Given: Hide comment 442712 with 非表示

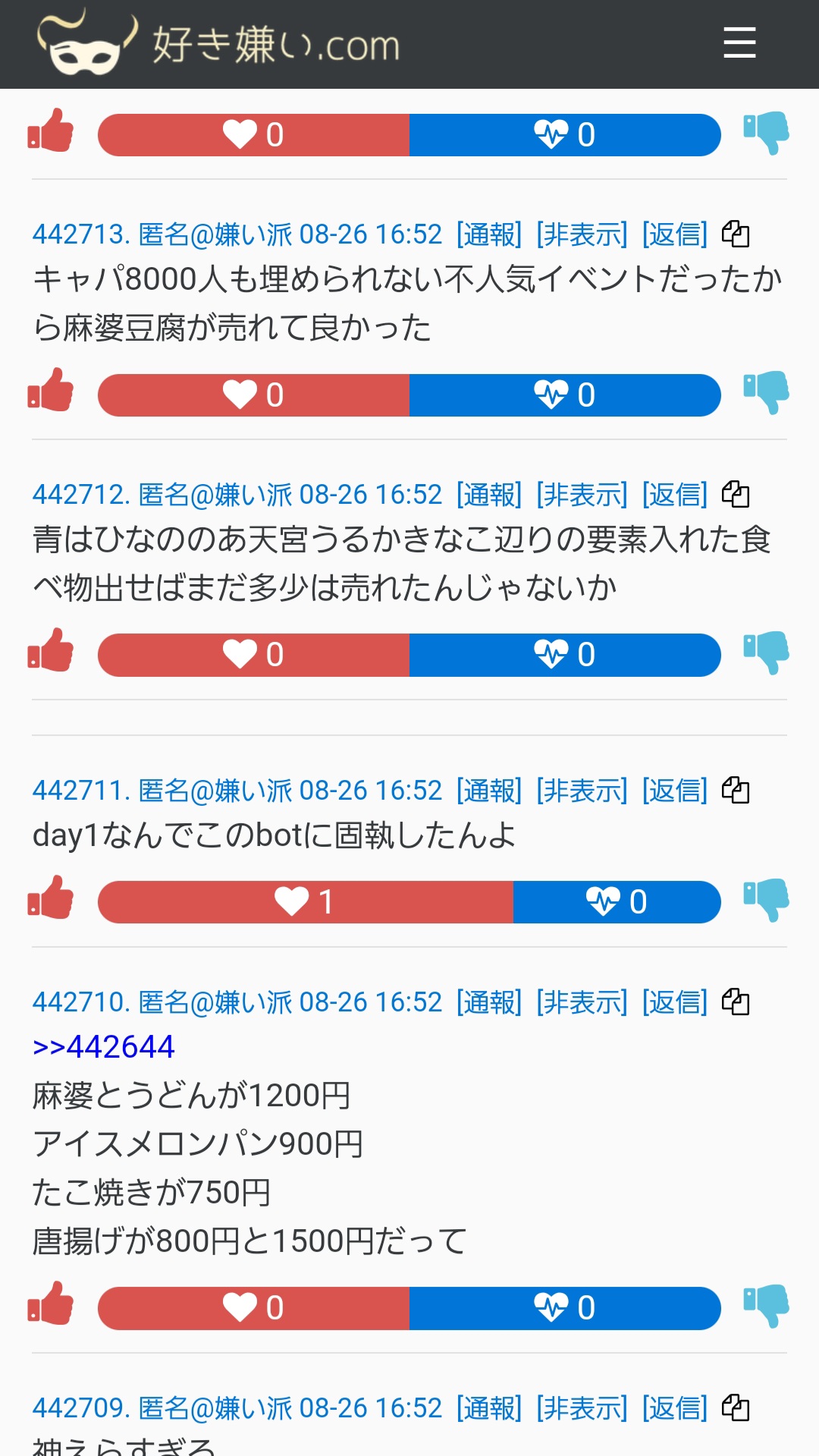Looking at the screenshot, I should [582, 495].
